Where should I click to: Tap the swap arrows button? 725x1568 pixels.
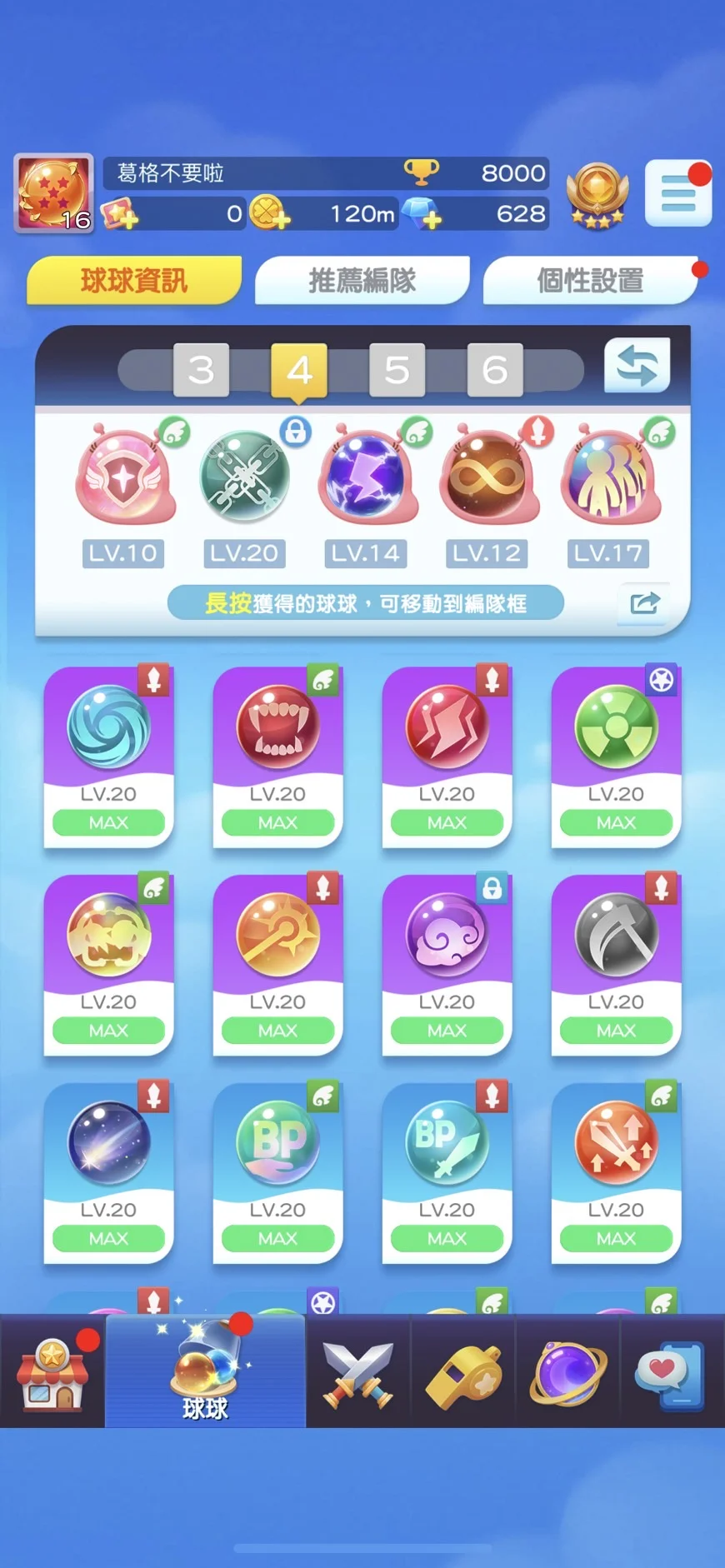(637, 366)
